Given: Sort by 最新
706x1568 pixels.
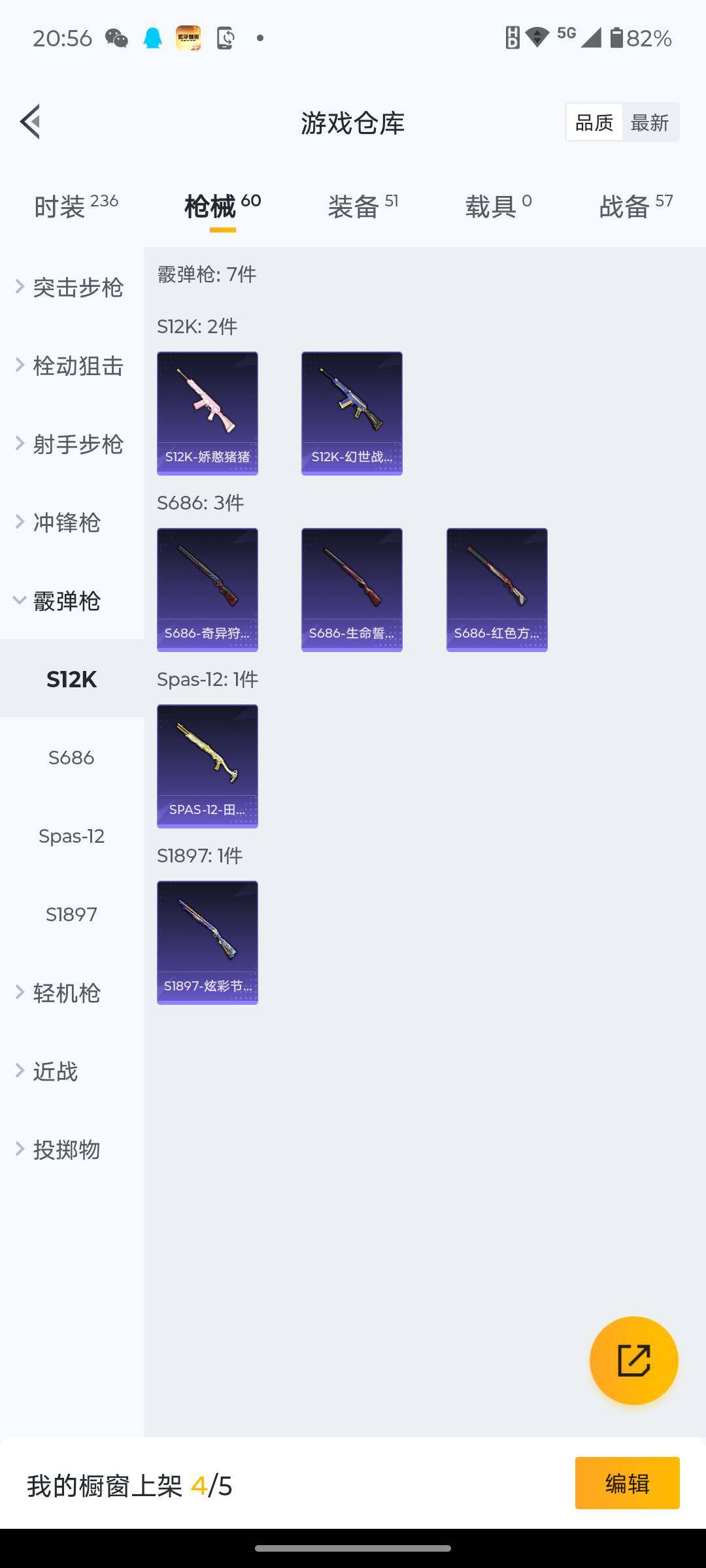Looking at the screenshot, I should click(650, 122).
